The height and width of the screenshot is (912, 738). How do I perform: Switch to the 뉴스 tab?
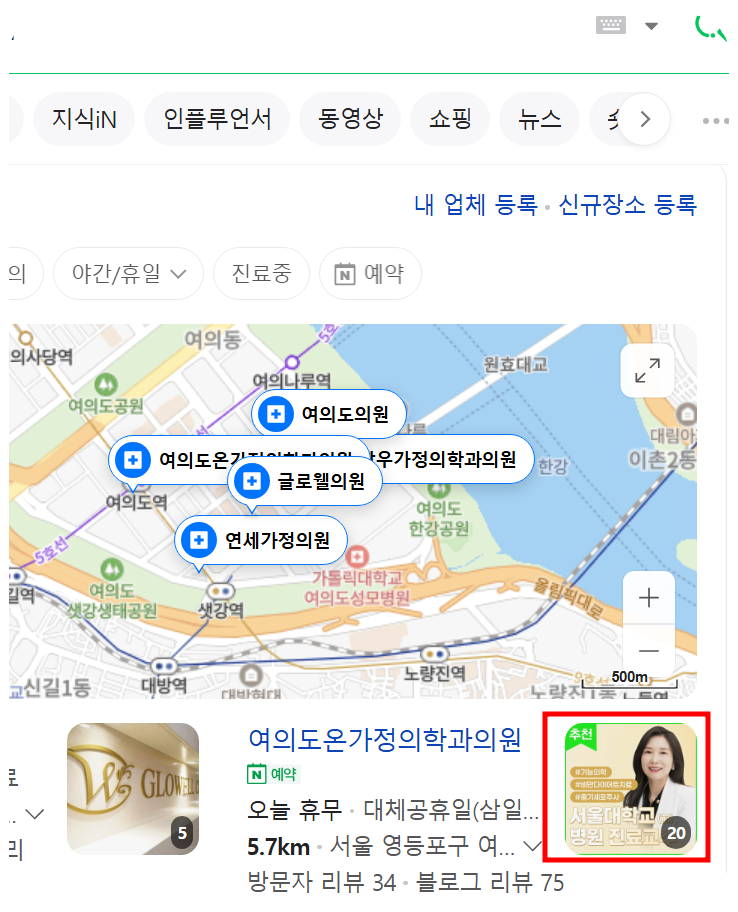(539, 120)
